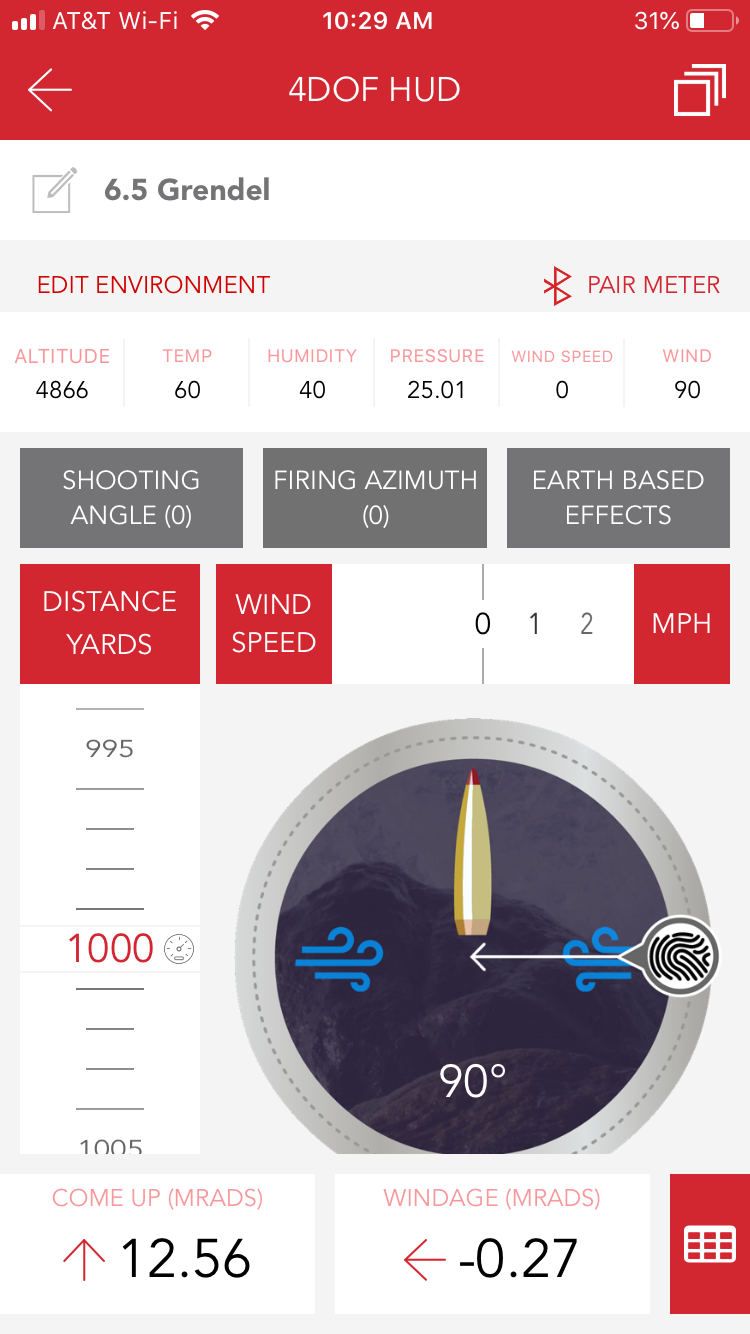Toggle the Distance Yards unit button
Image resolution: width=750 pixels, height=1334 pixels.
pyautogui.click(x=110, y=623)
